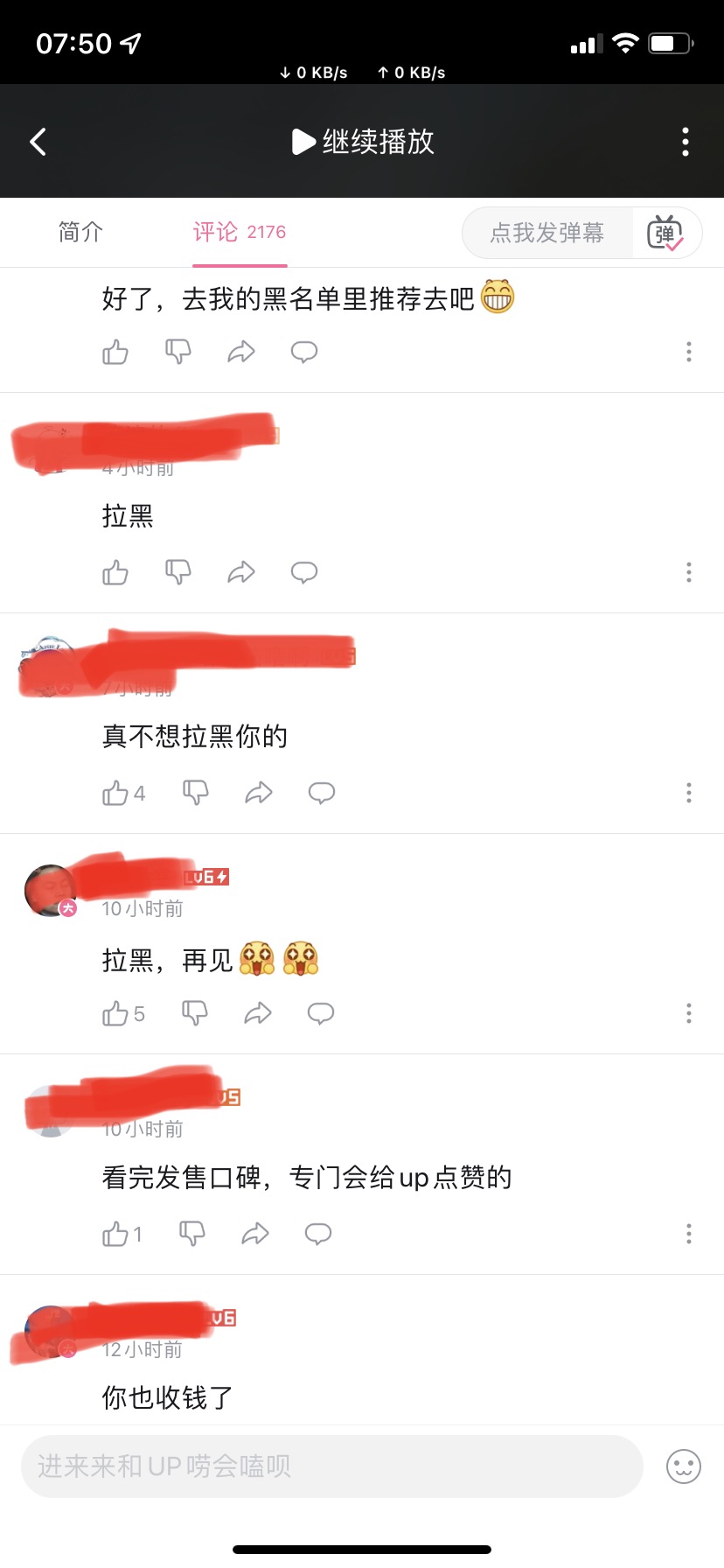Like the comment 看完发售口碑，专门会给up点赞的
The height and width of the screenshot is (1568, 724).
click(x=115, y=1235)
